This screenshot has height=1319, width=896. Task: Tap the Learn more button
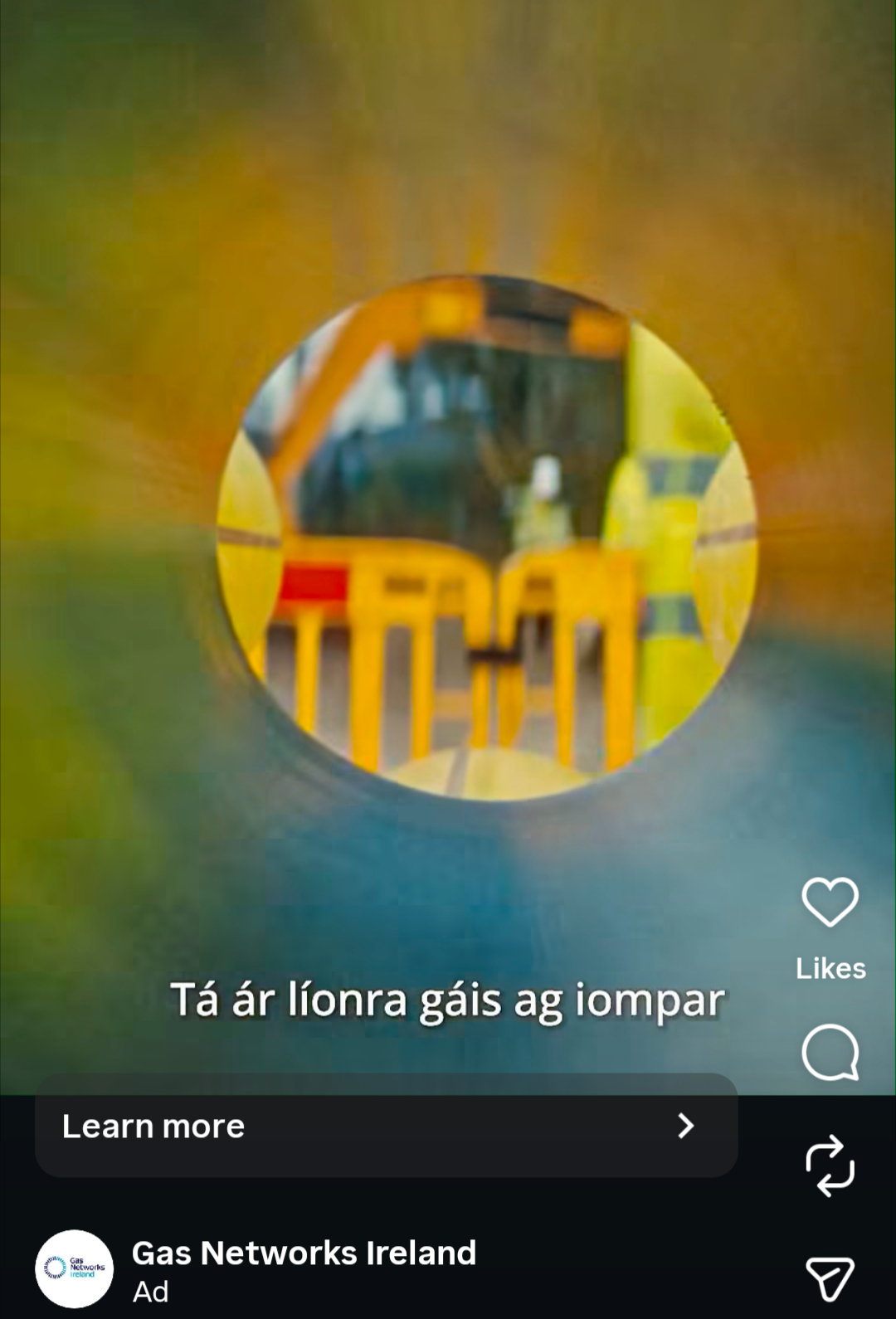386,1127
